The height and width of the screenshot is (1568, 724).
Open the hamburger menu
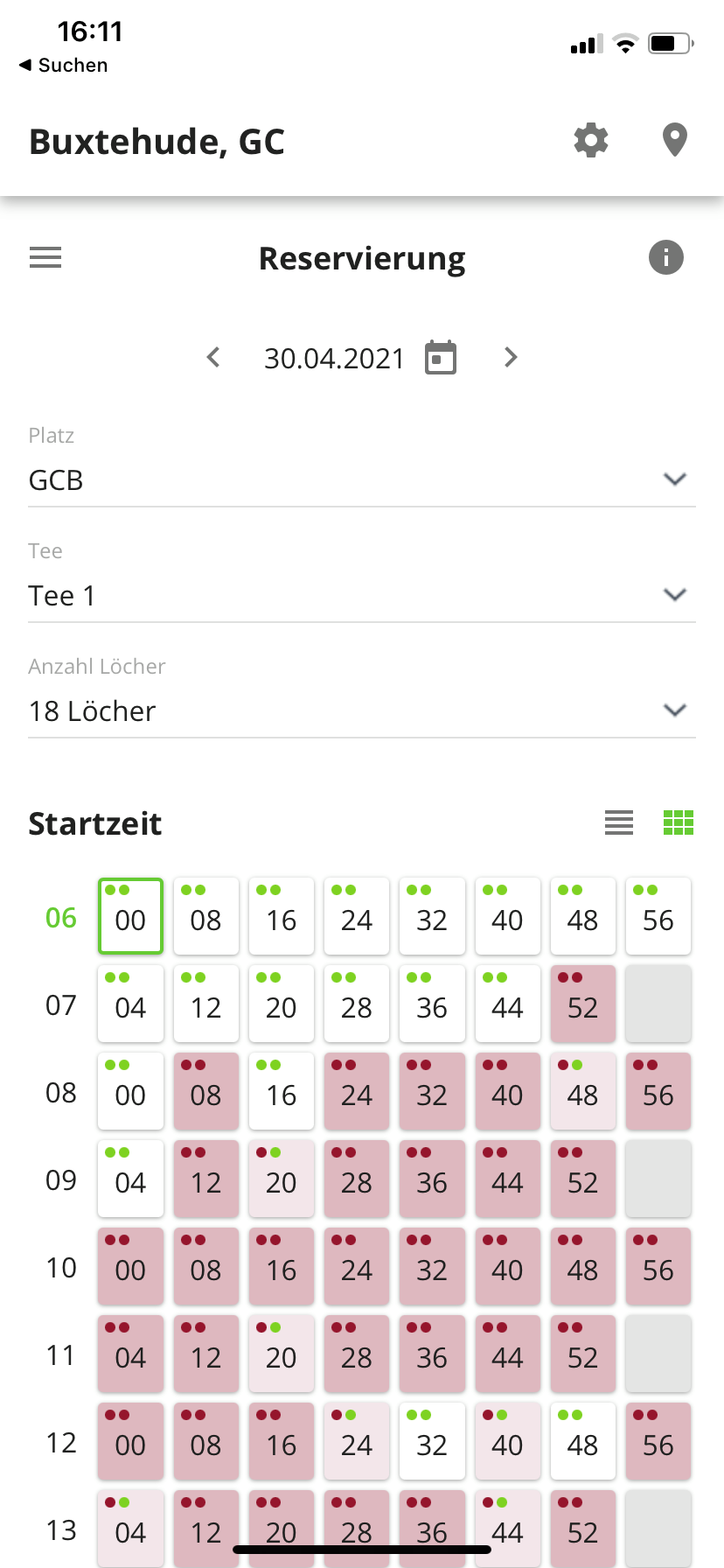pyautogui.click(x=45, y=258)
